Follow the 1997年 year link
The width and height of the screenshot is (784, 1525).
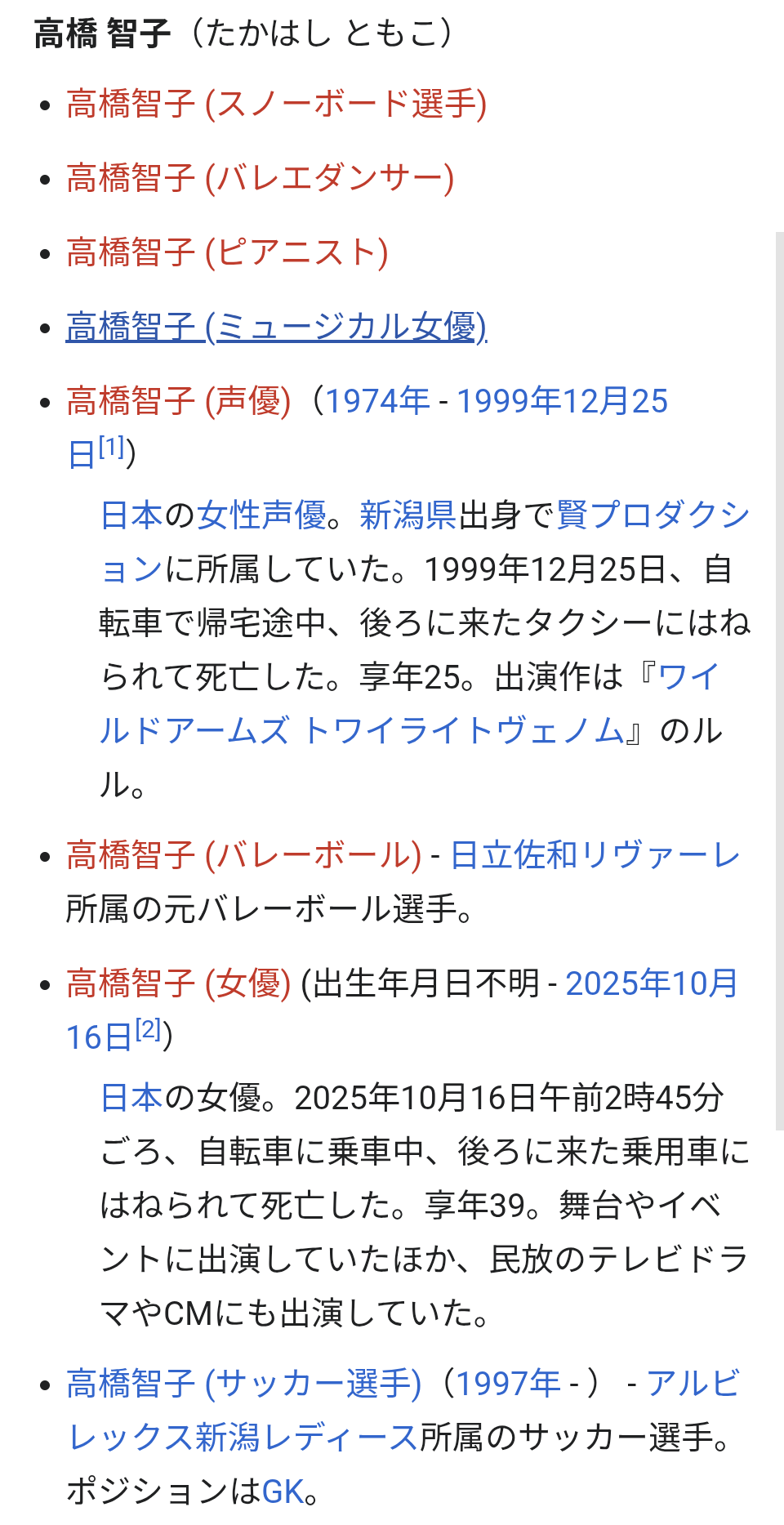tap(508, 1384)
